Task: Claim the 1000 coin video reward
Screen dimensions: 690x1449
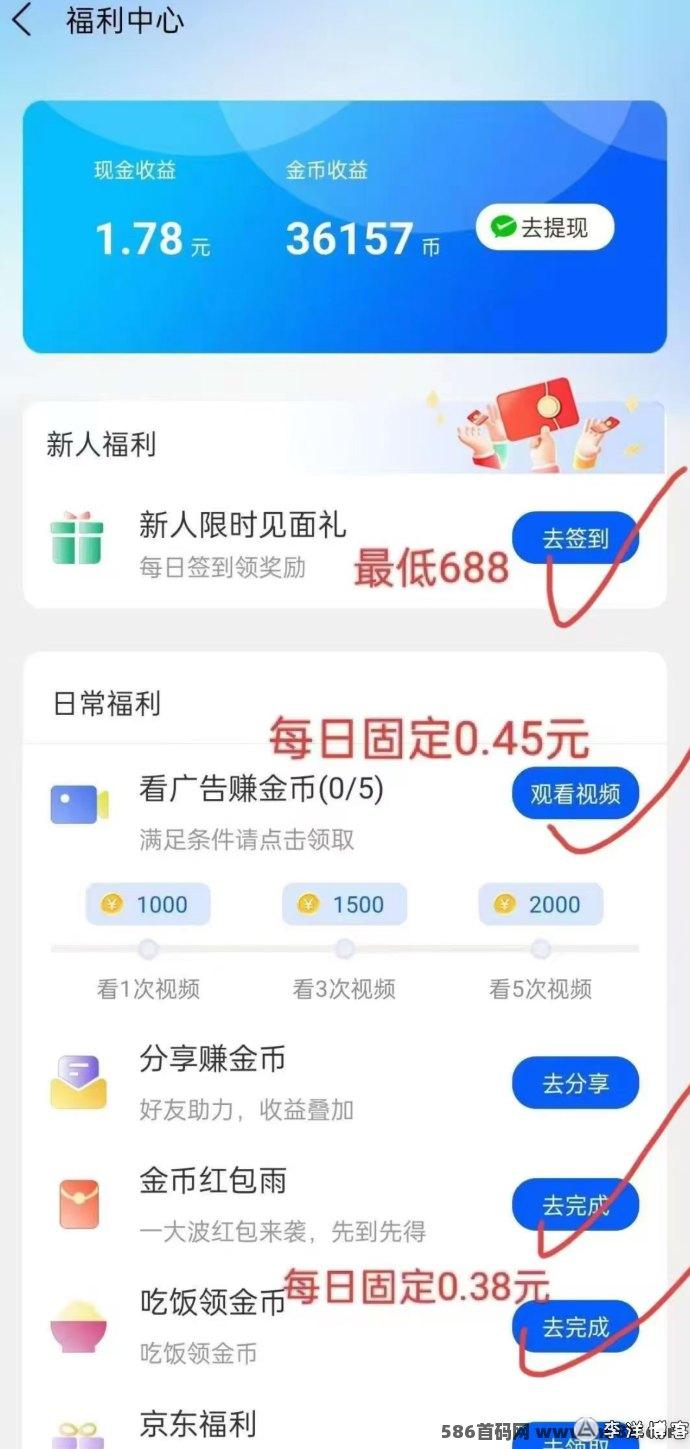Action: tap(148, 904)
